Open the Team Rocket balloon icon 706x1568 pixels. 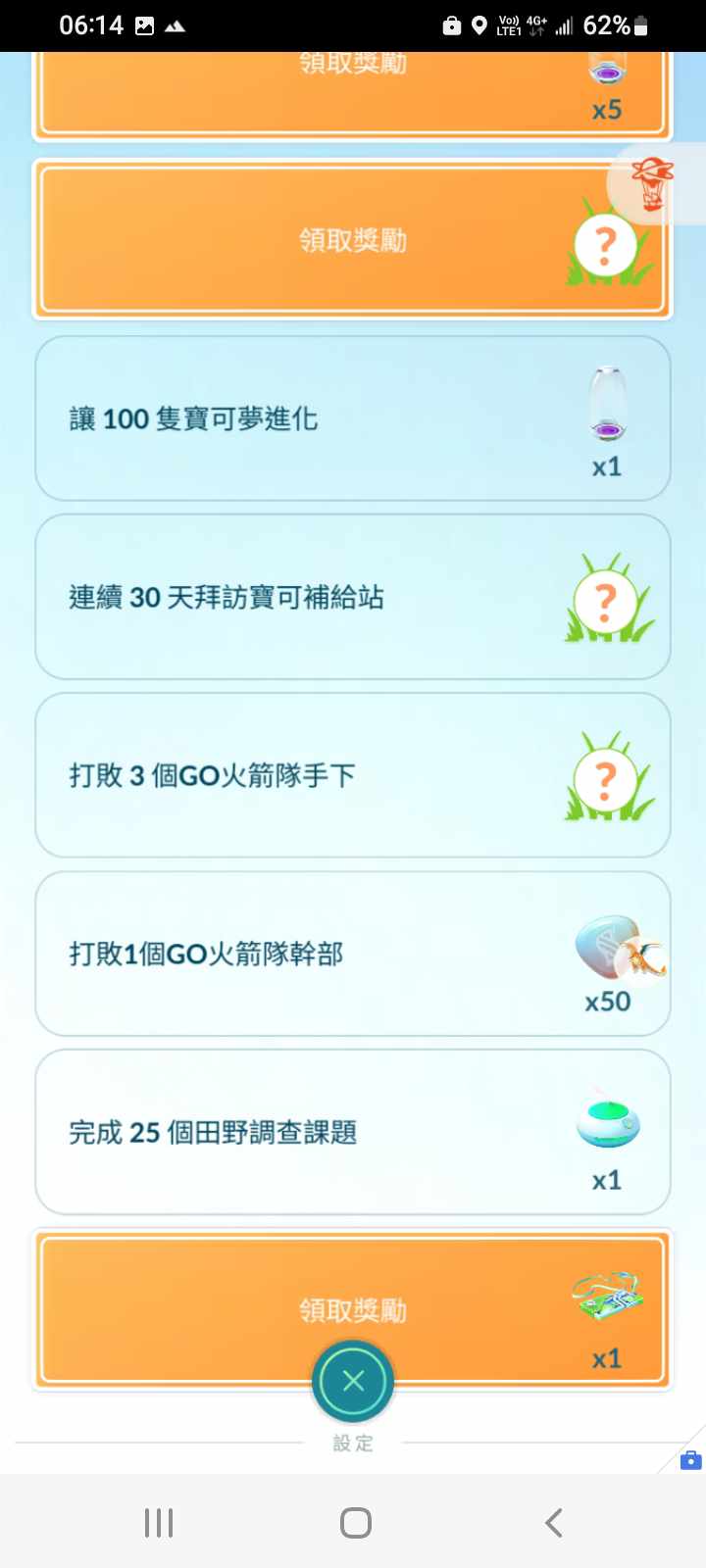653,183
